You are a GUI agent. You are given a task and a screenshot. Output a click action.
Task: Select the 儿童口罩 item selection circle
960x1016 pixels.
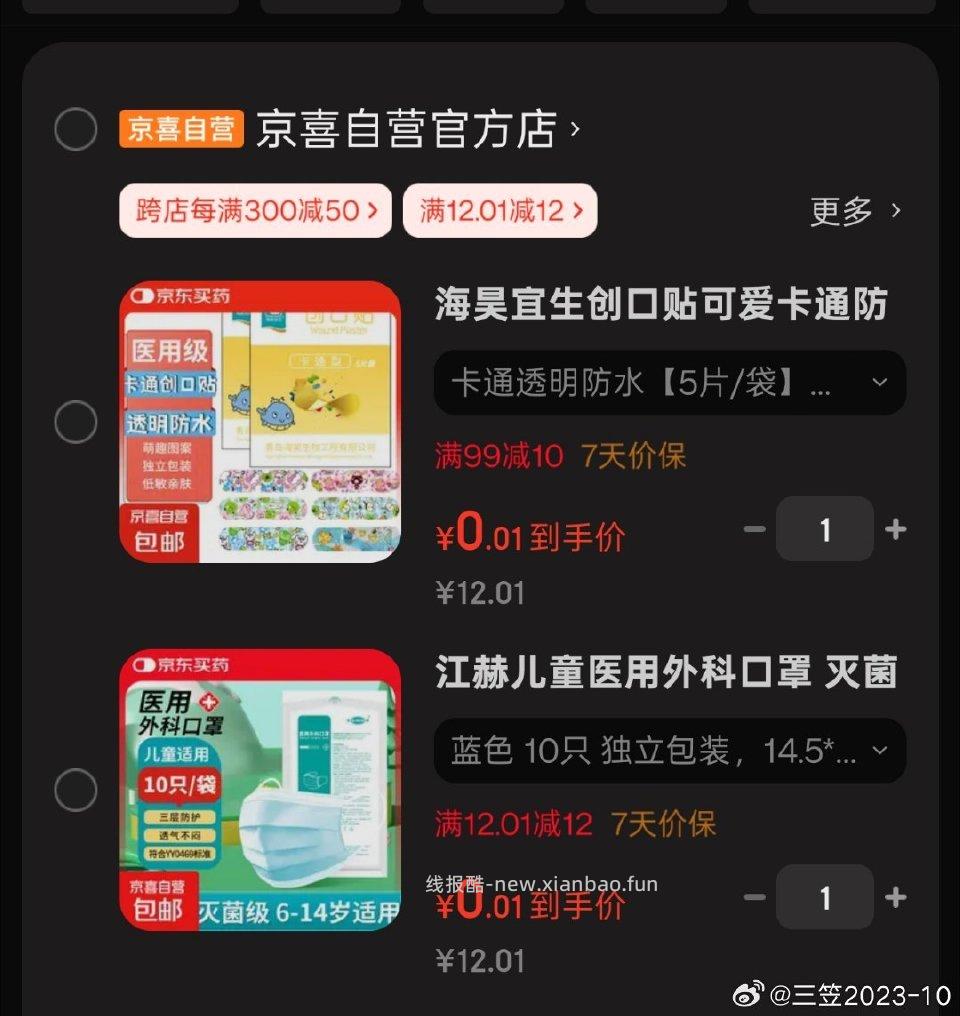click(76, 790)
